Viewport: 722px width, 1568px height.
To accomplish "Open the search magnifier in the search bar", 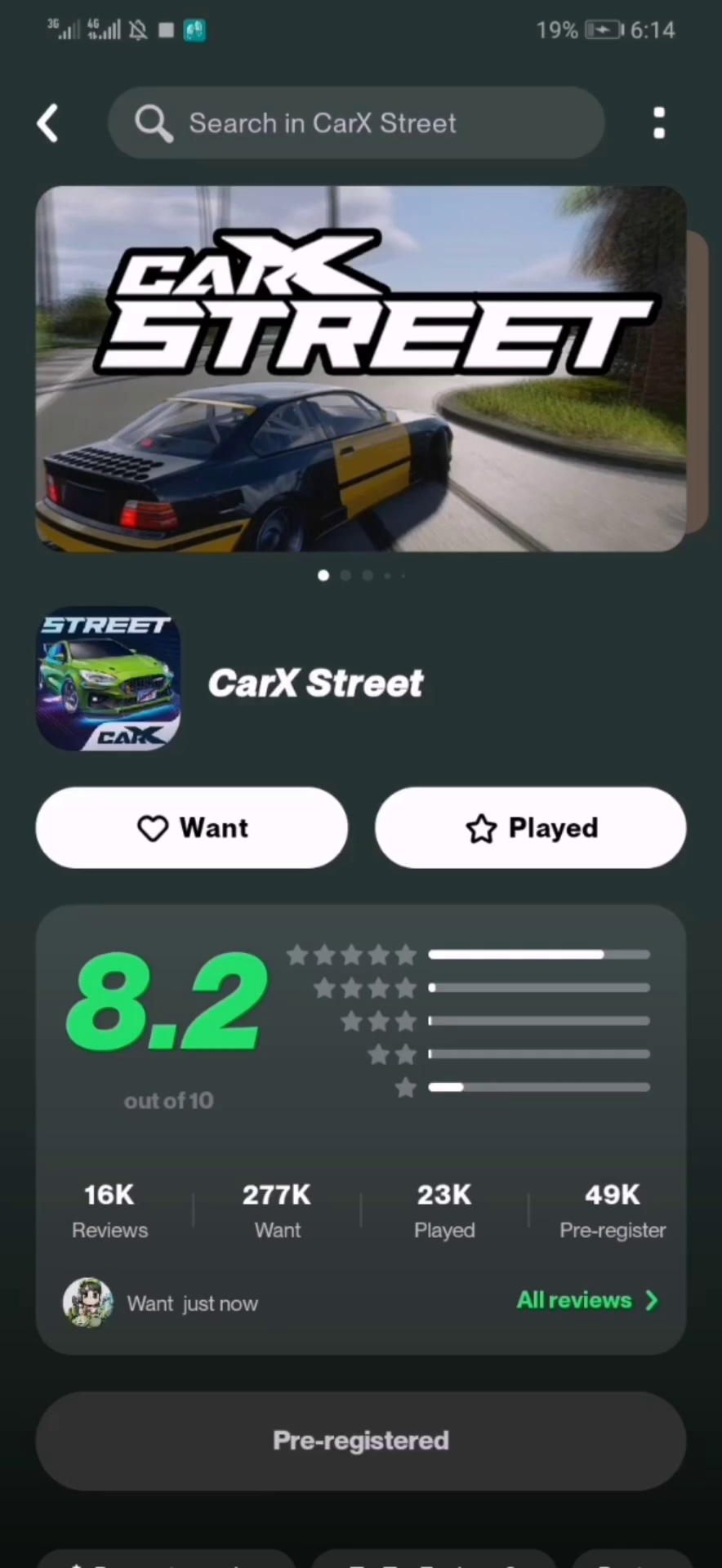I will [x=154, y=122].
